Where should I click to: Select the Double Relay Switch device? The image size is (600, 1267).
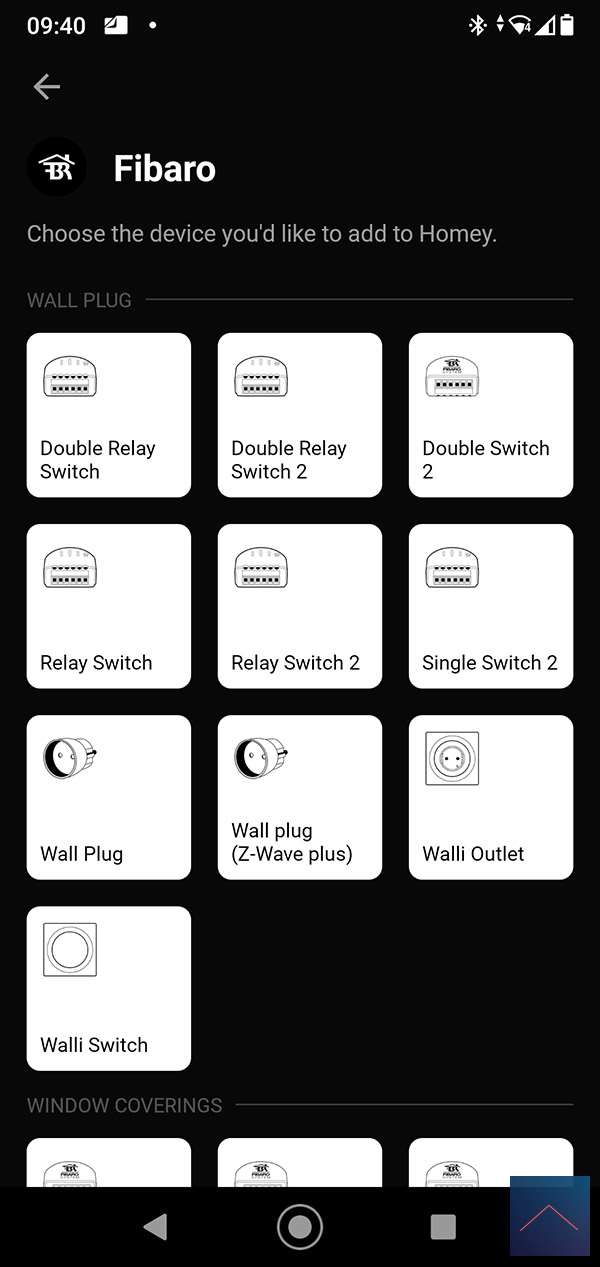pyautogui.click(x=108, y=415)
